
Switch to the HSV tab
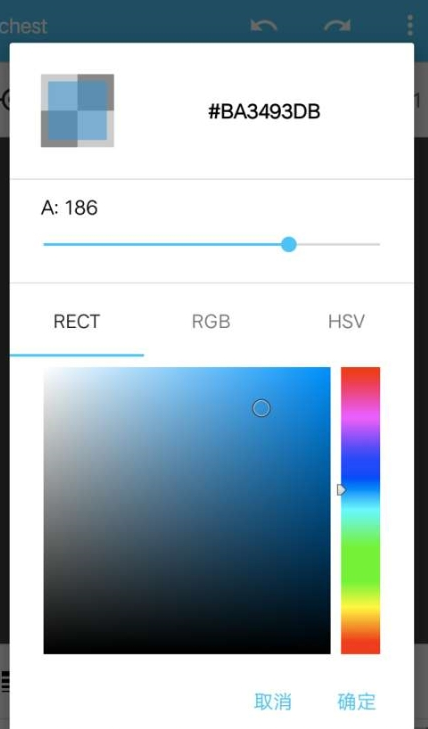point(346,322)
